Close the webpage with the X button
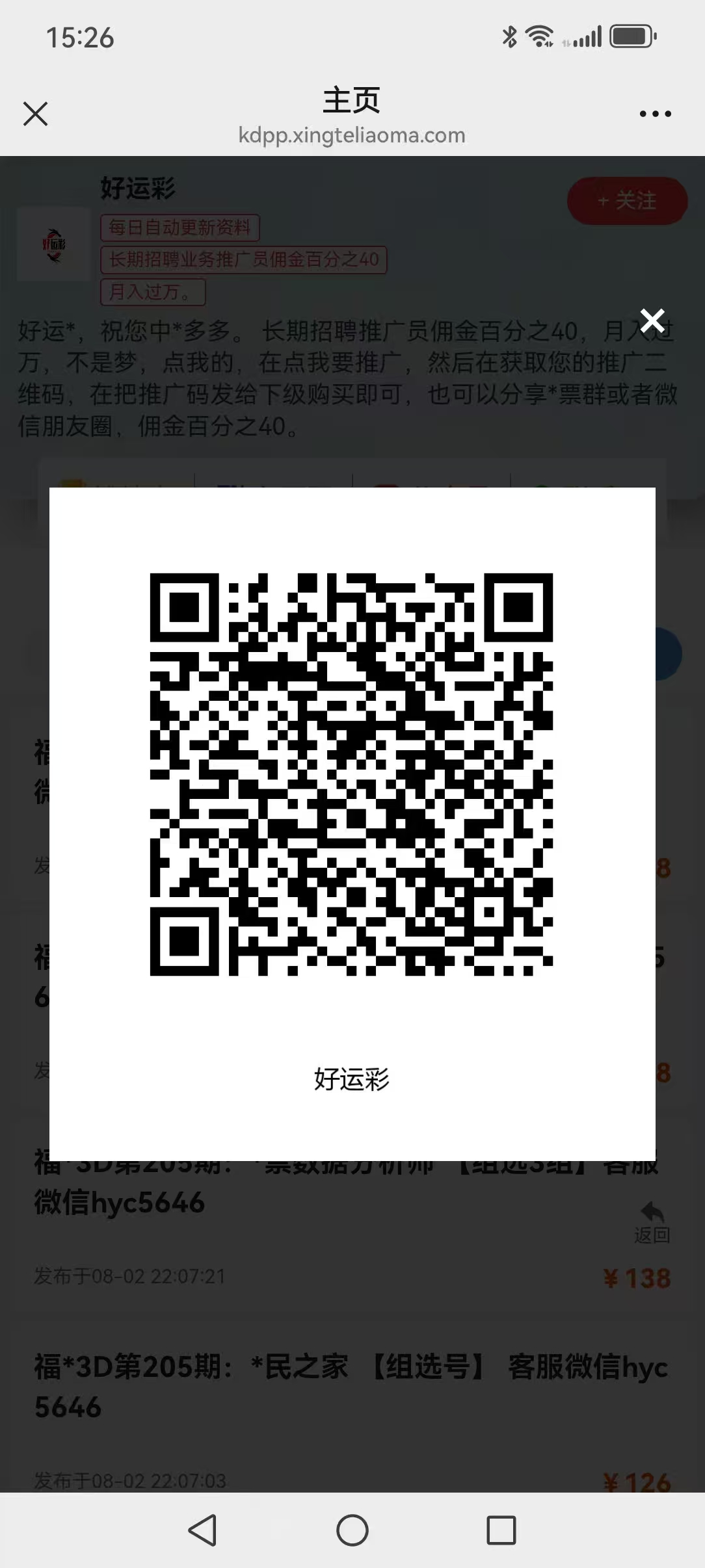The width and height of the screenshot is (705, 1568). (36, 114)
